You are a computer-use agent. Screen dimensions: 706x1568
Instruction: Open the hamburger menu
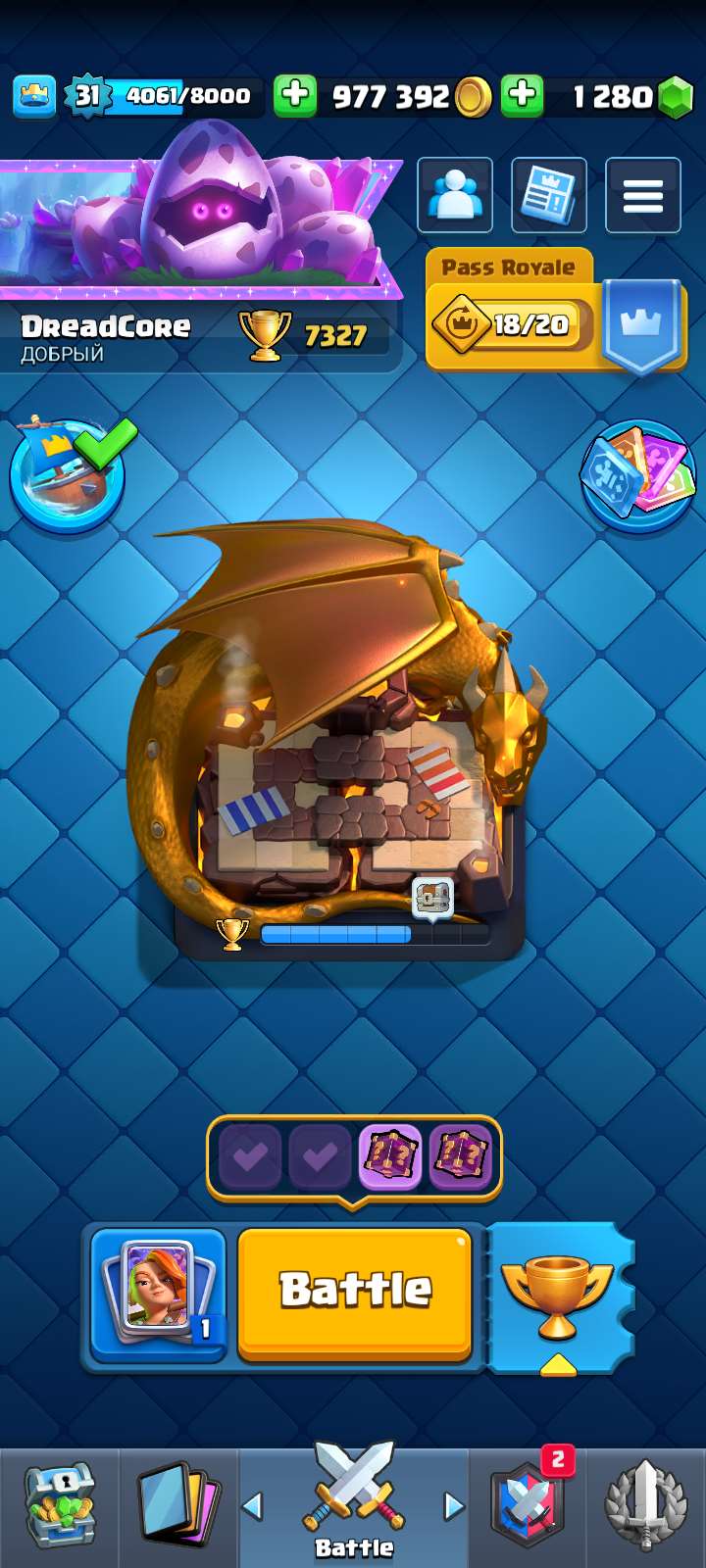[642, 196]
